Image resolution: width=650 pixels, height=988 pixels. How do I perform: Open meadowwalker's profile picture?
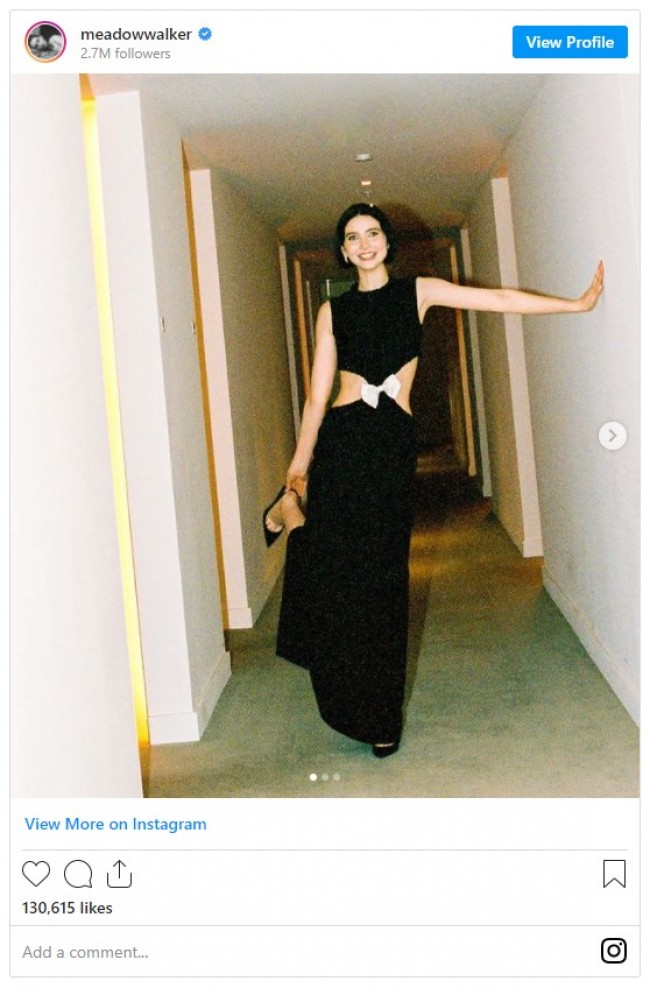45,42
